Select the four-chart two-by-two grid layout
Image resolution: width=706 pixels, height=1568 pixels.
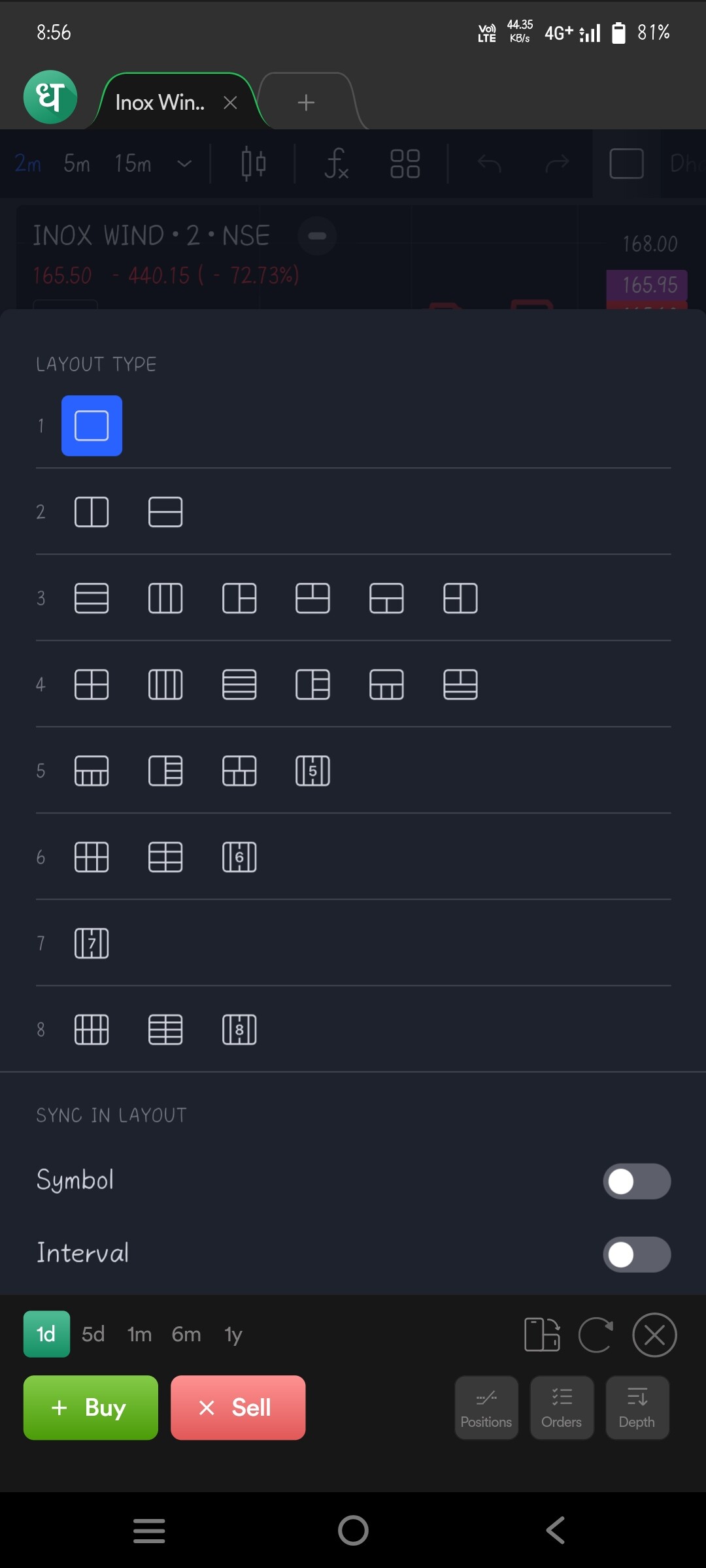[92, 685]
